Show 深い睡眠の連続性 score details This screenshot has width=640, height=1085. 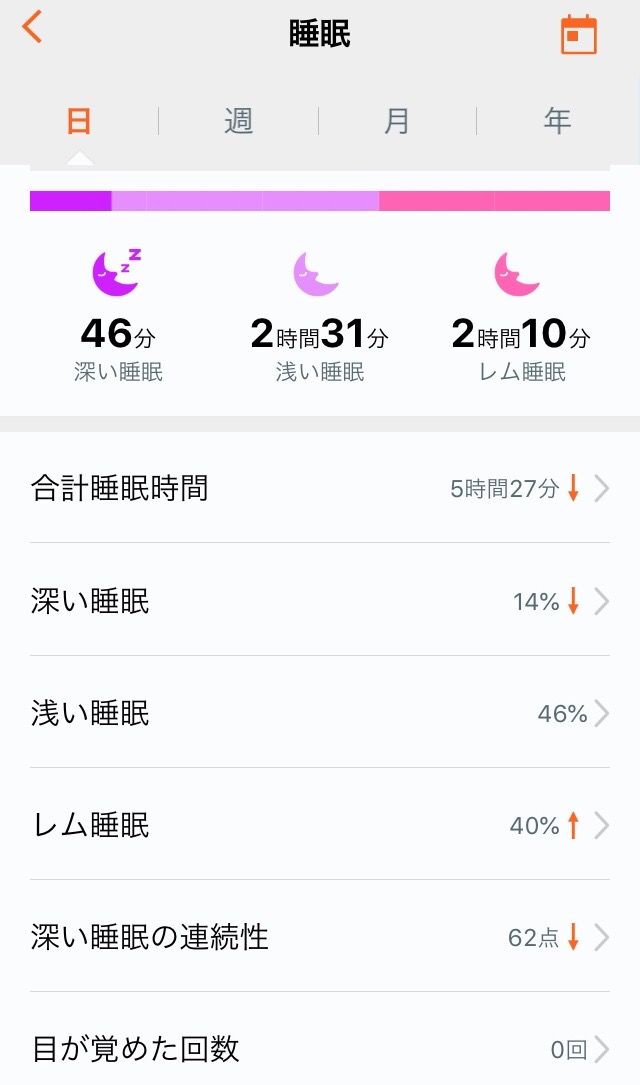tap(320, 937)
